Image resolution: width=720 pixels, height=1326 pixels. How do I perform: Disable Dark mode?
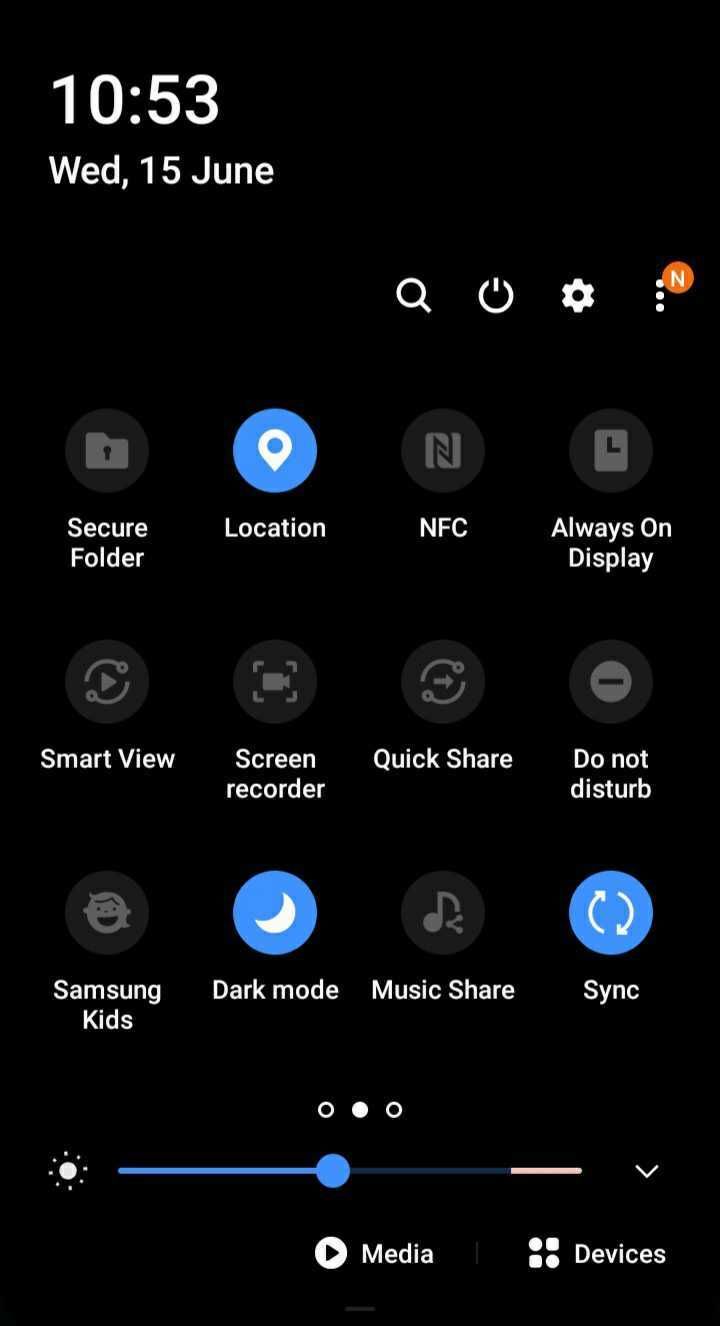point(275,912)
